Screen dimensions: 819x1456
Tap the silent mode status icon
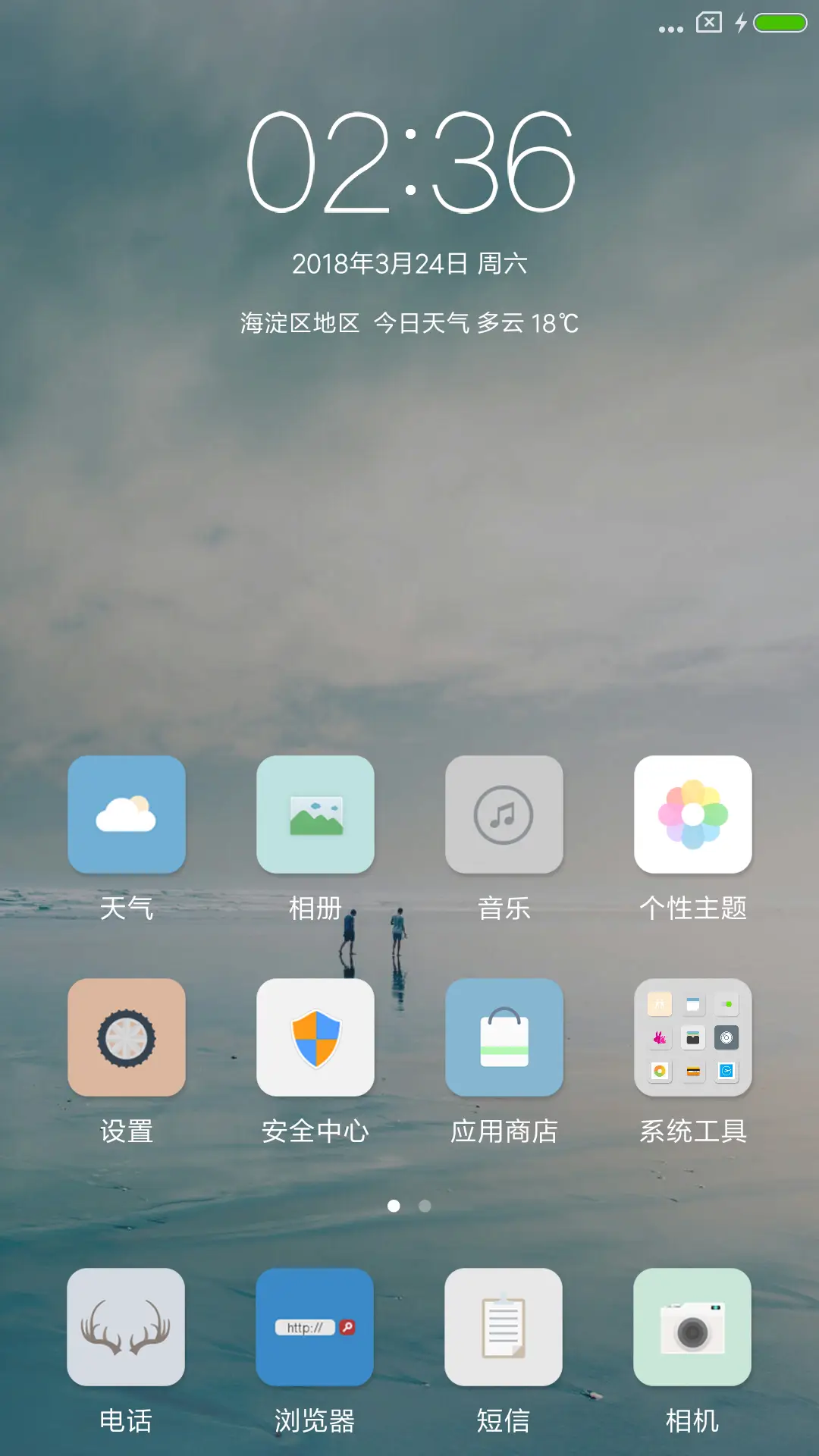(708, 23)
